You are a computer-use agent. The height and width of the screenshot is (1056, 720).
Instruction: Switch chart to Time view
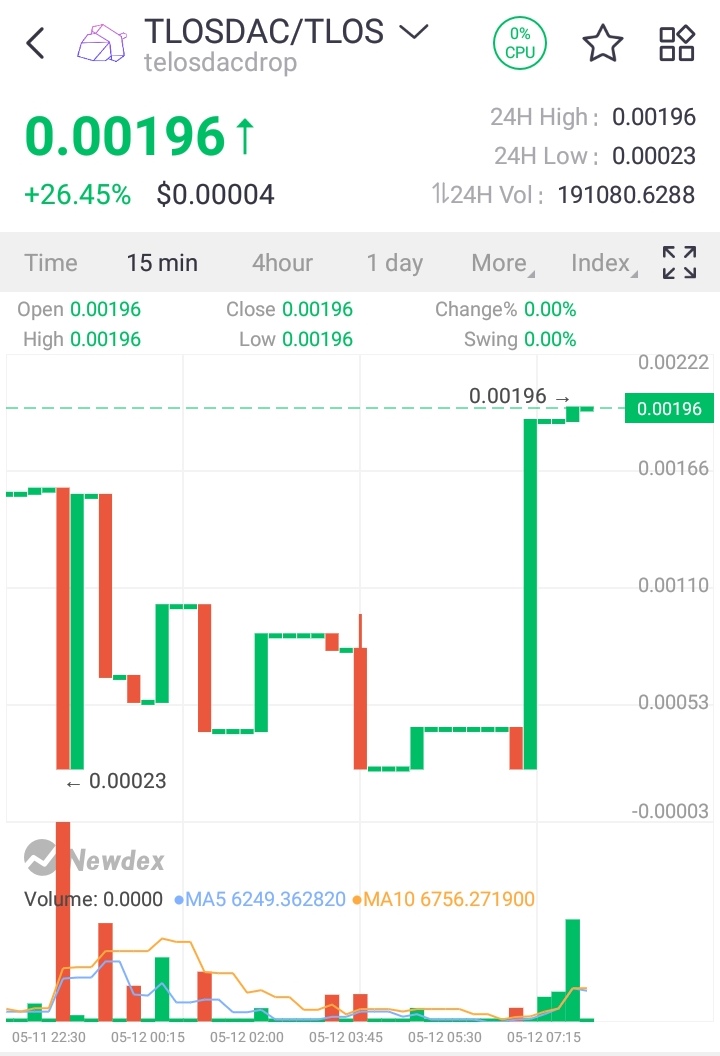click(x=51, y=263)
